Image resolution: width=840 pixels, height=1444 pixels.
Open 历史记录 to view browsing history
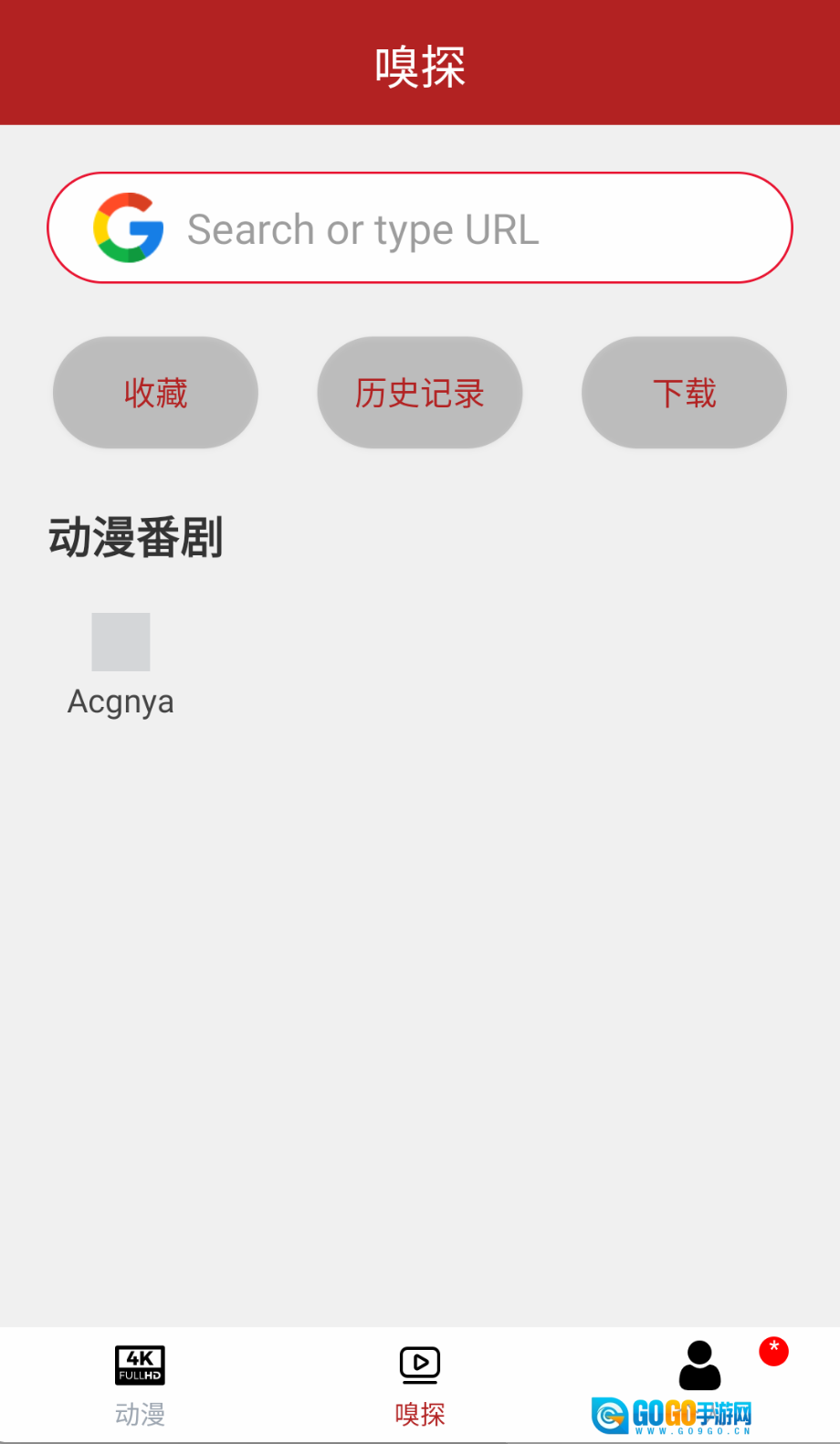click(419, 393)
